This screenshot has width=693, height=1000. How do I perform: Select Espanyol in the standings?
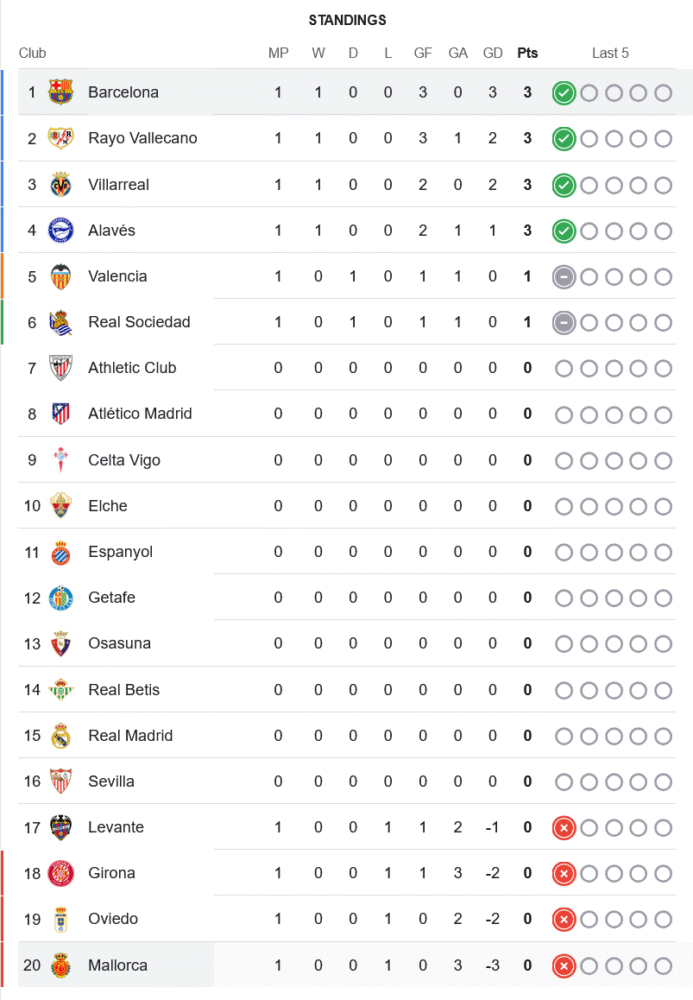pyautogui.click(x=120, y=552)
